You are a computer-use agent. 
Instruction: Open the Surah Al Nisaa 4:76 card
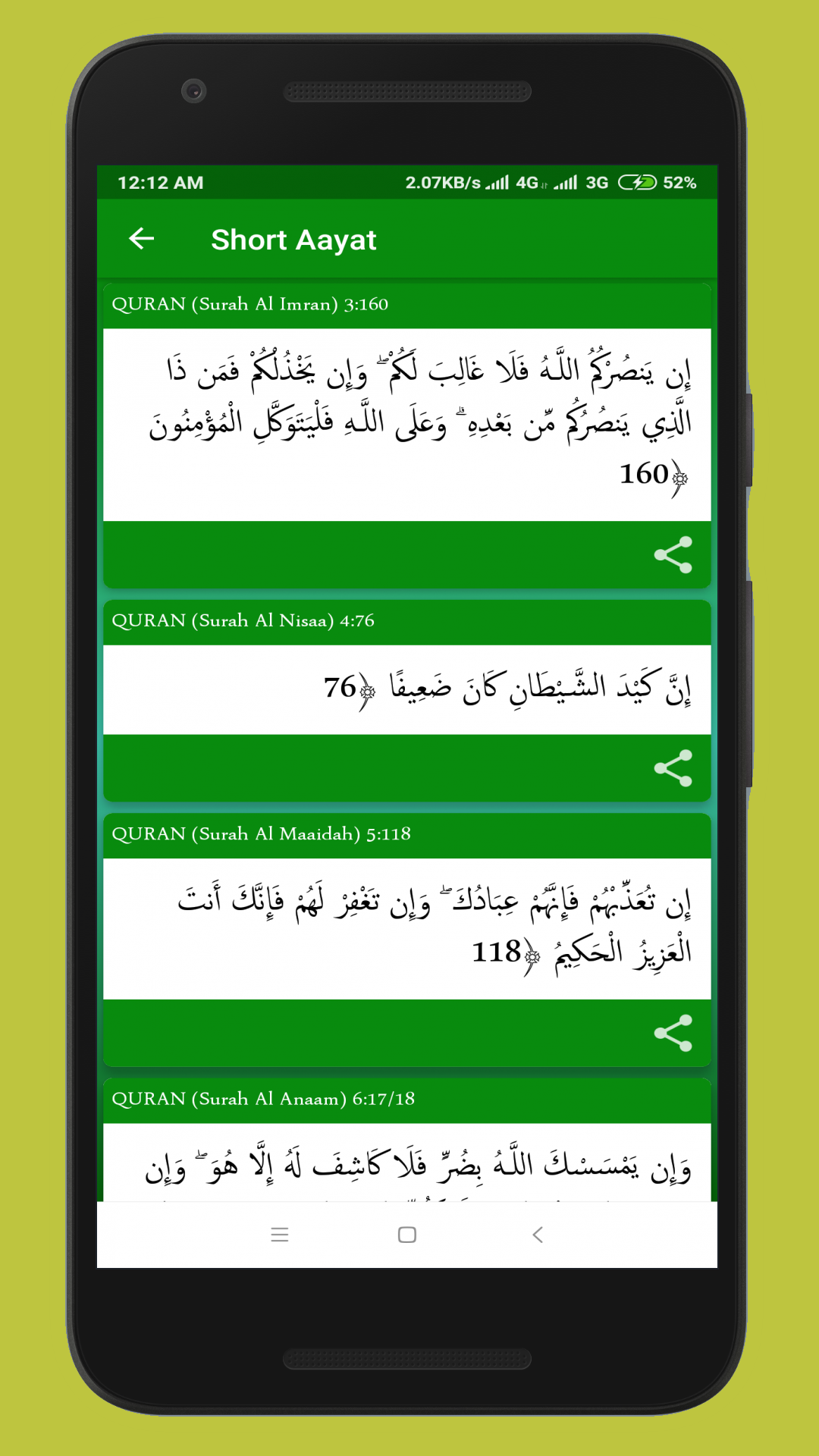click(407, 689)
